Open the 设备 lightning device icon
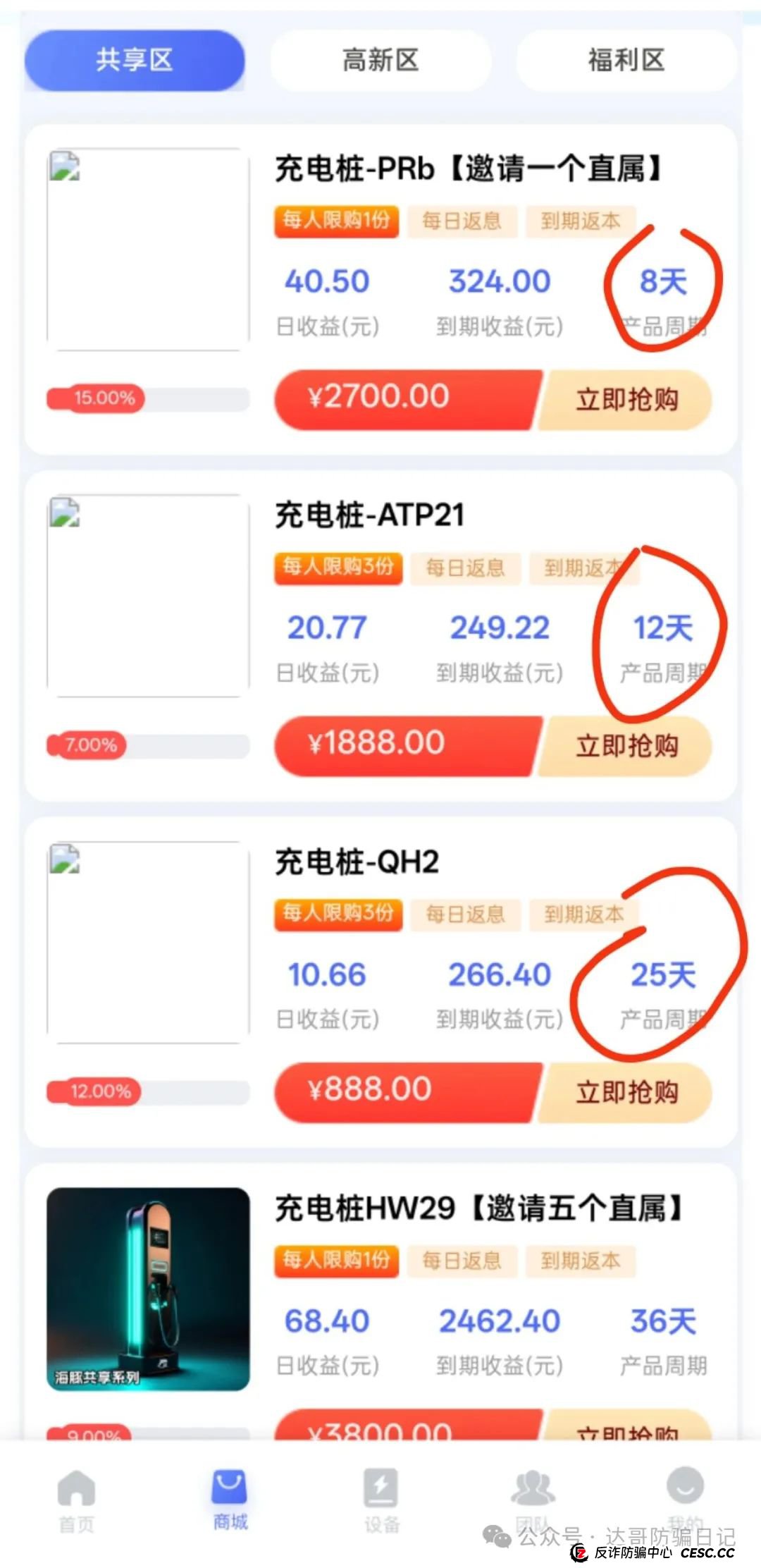 pos(380,1488)
